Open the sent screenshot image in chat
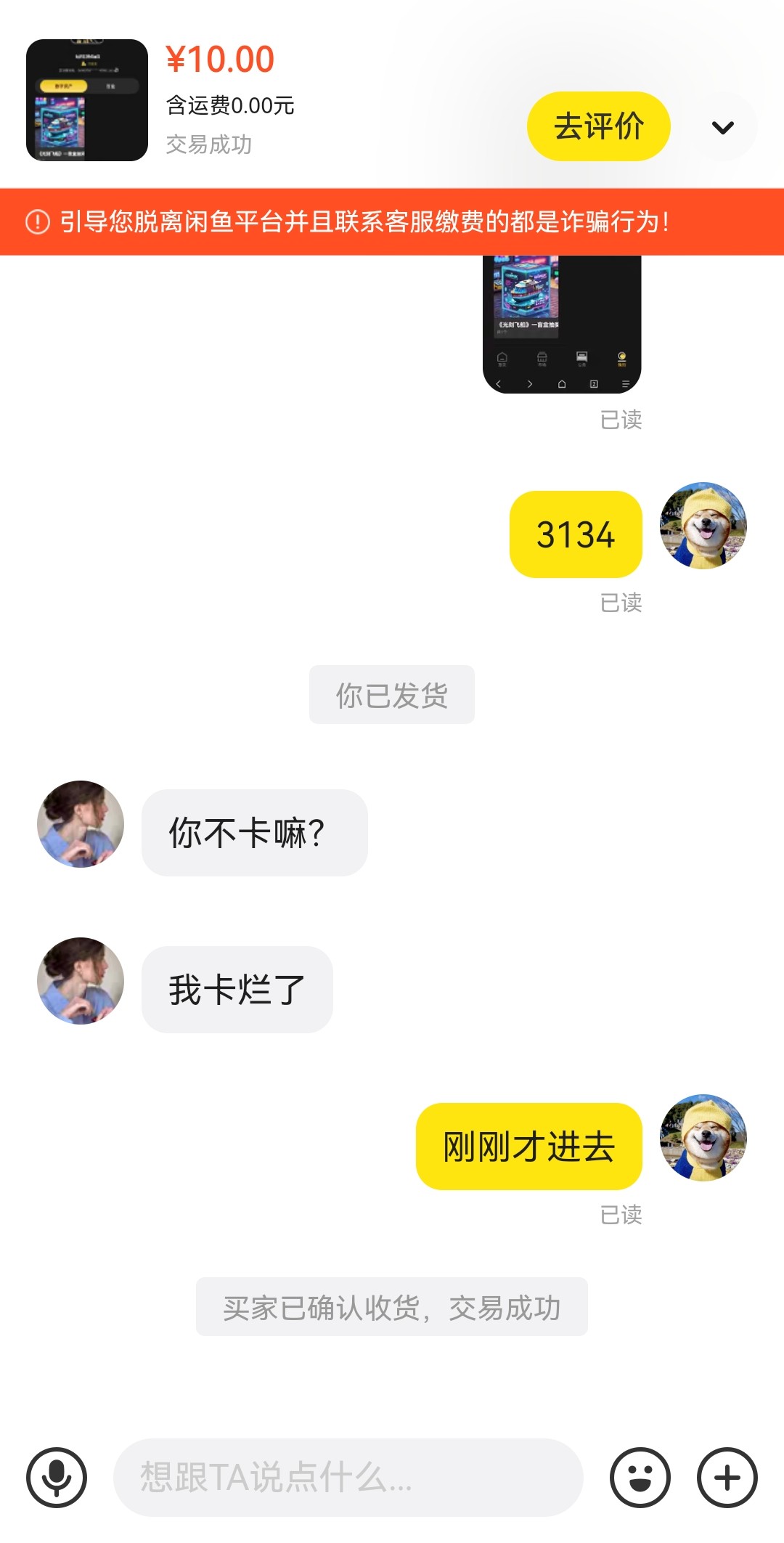Viewport: 784px width, 1543px height. [x=561, y=324]
